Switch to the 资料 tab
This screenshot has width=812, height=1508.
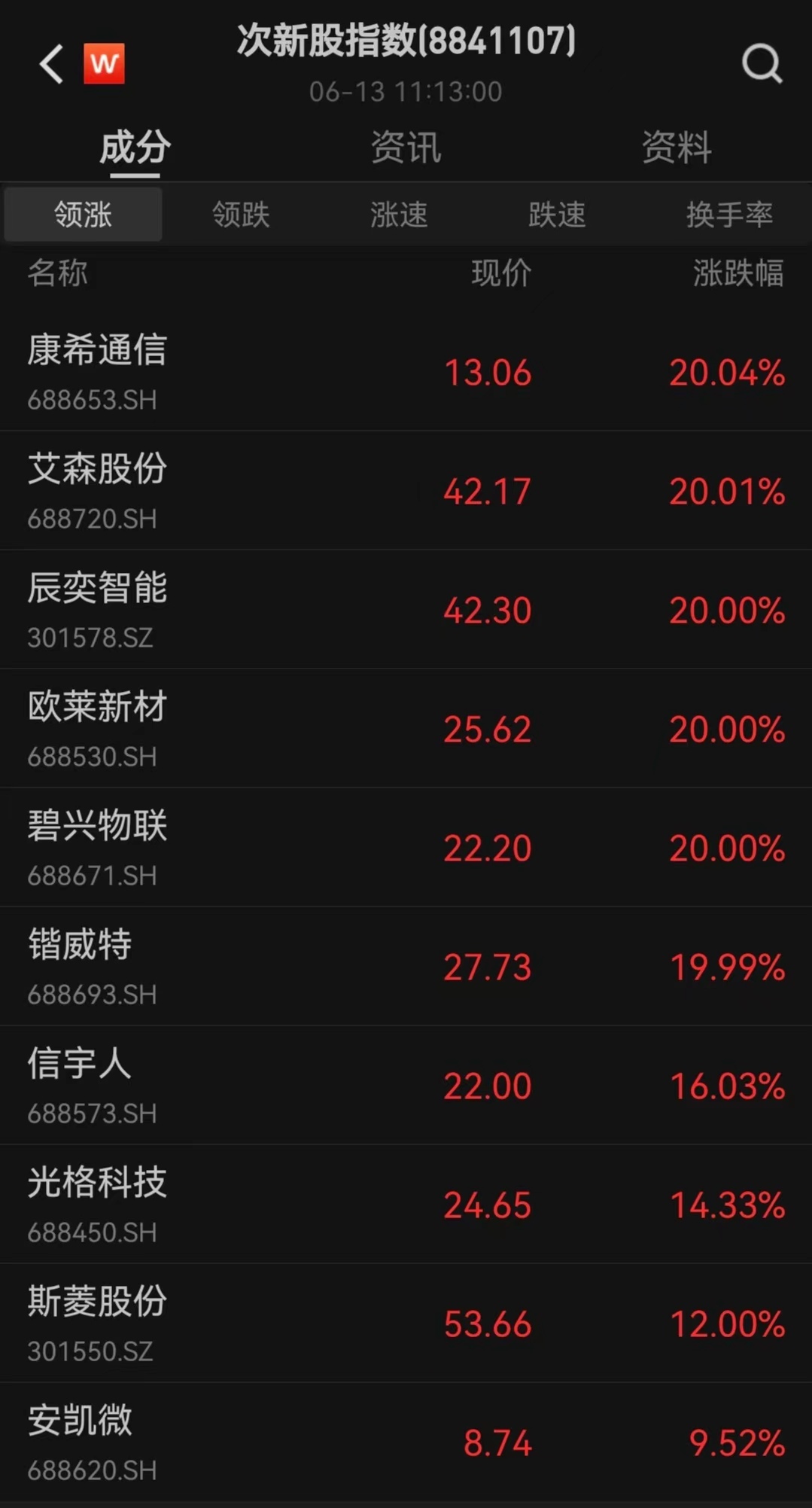677,147
